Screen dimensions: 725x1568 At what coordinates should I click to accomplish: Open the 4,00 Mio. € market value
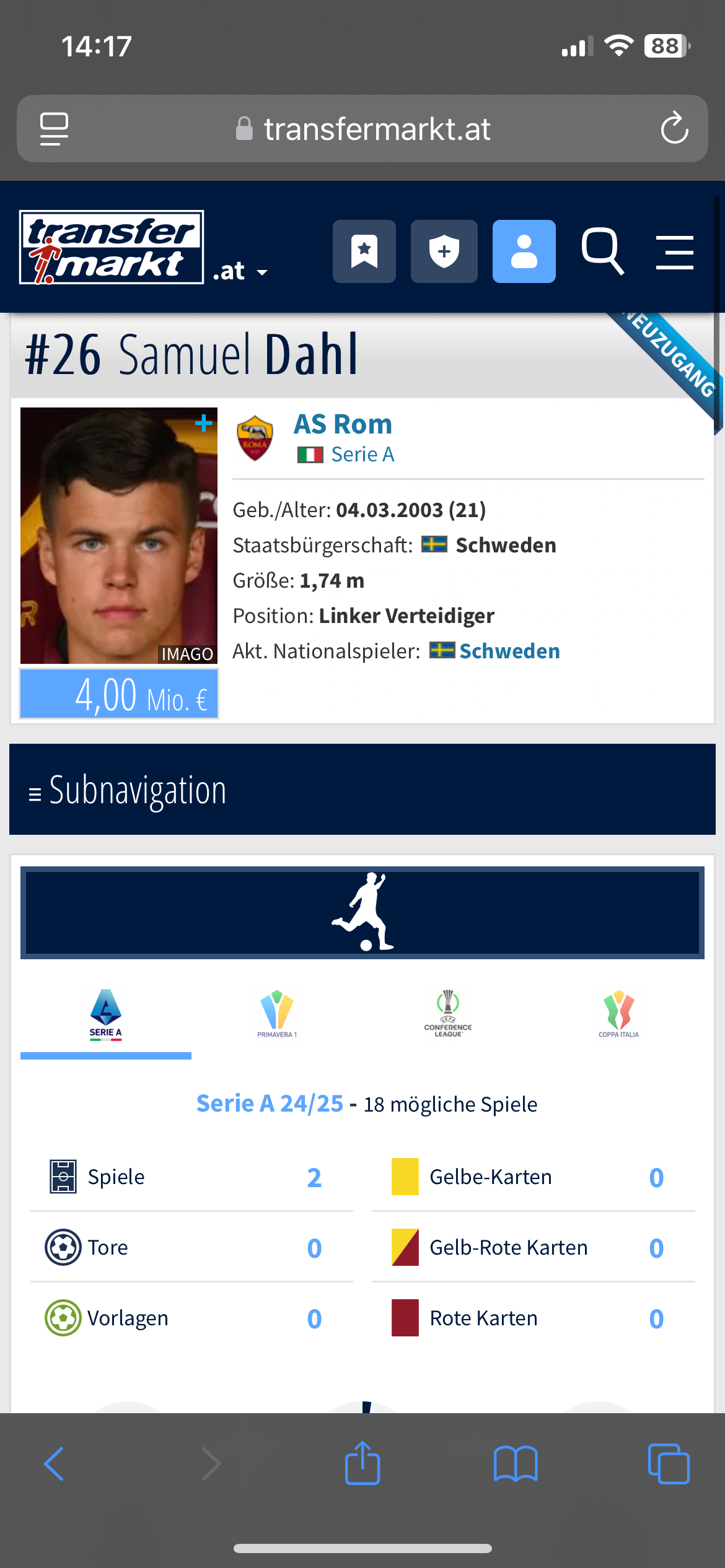[119, 694]
